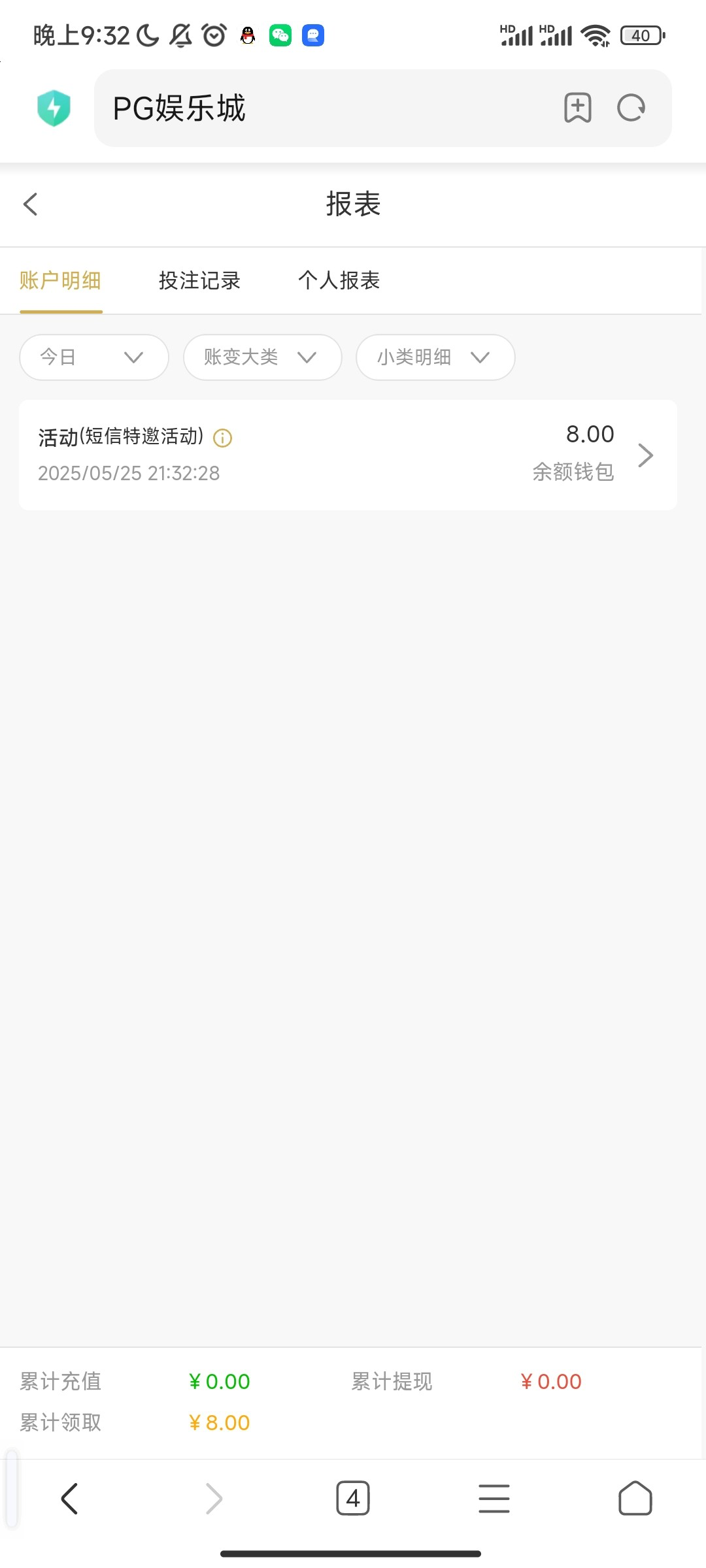Reload the current page
Screen dimensions: 706x1568
pyautogui.click(x=631, y=108)
